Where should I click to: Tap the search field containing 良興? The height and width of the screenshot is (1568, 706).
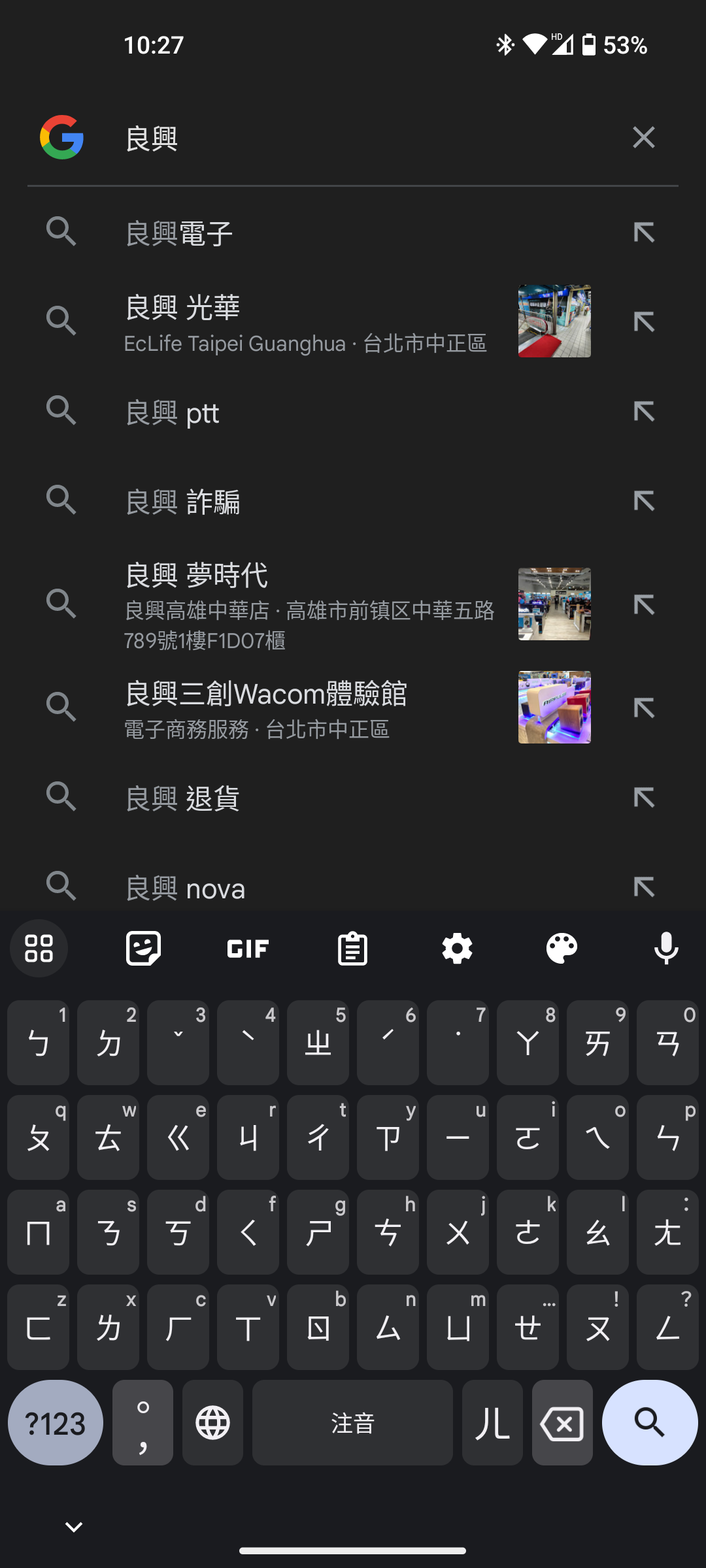point(366,139)
